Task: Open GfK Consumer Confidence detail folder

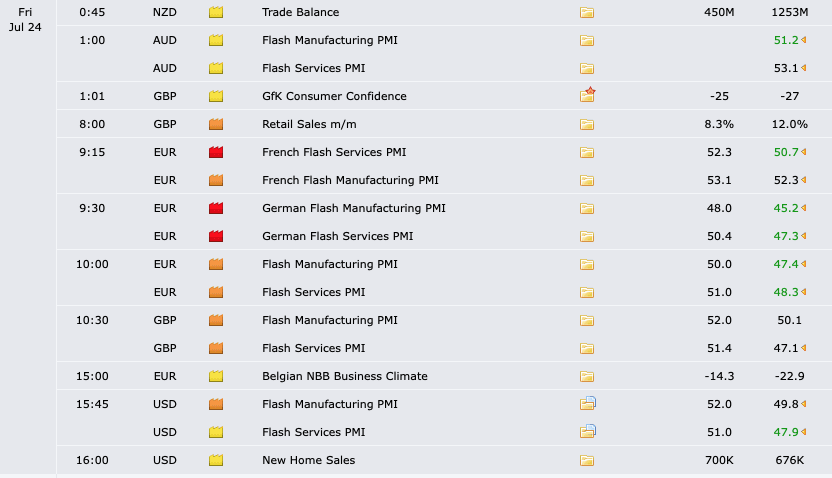Action: [587, 96]
